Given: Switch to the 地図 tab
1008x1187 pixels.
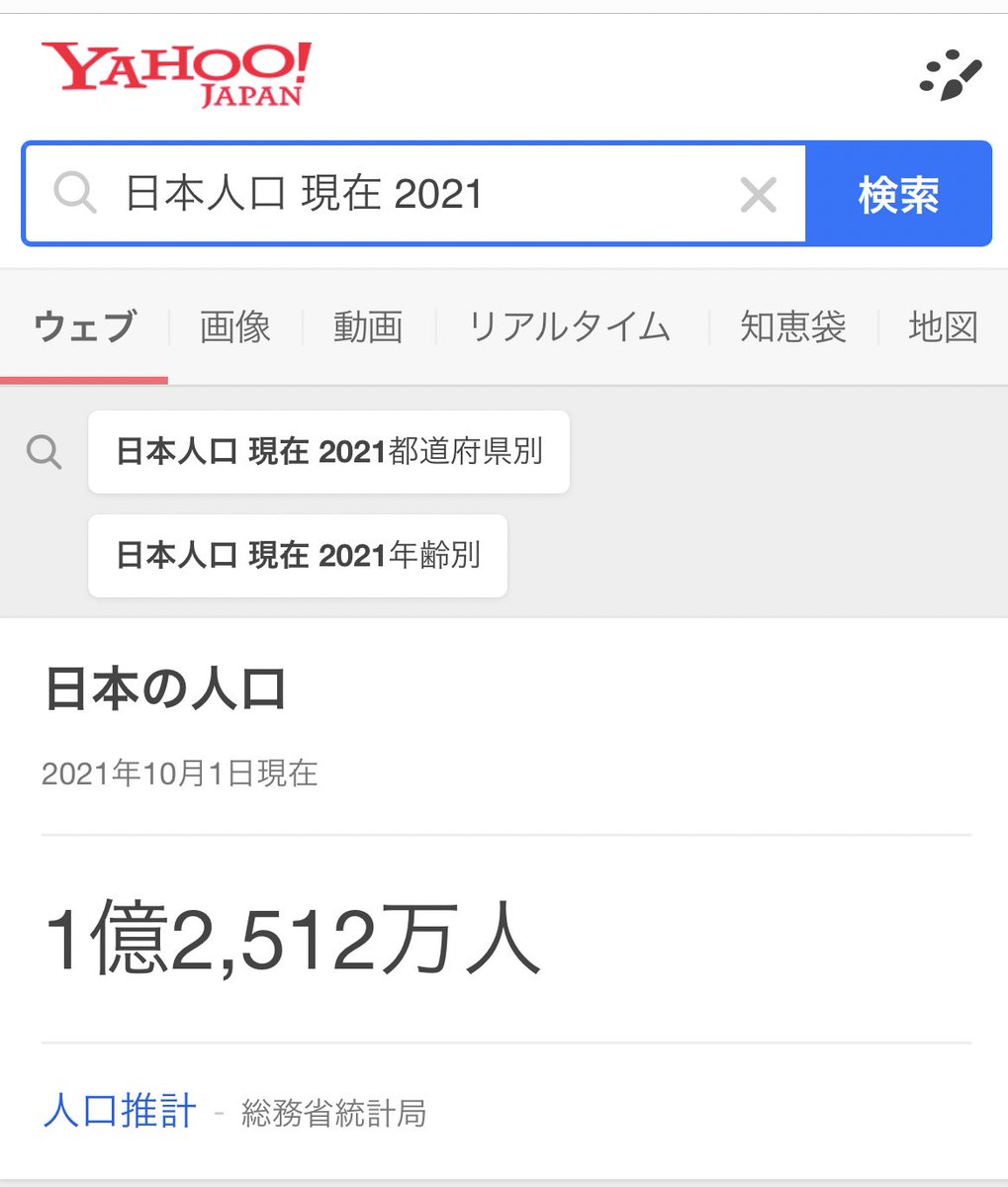Looking at the screenshot, I should [943, 326].
